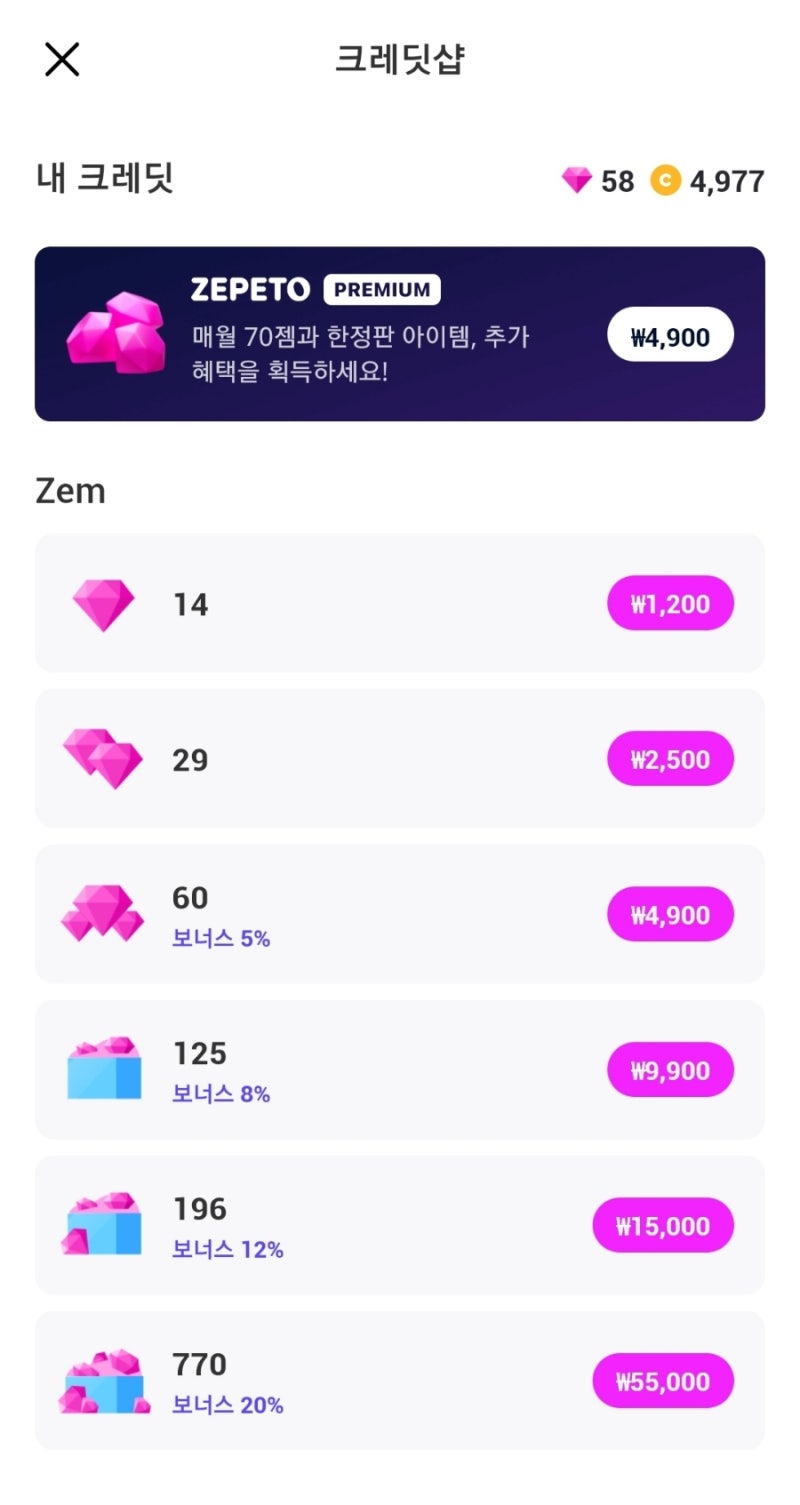Screen dimensions: 800x1505
Task: Buy the 125 Zem package for ₩9,900
Action: [670, 1069]
